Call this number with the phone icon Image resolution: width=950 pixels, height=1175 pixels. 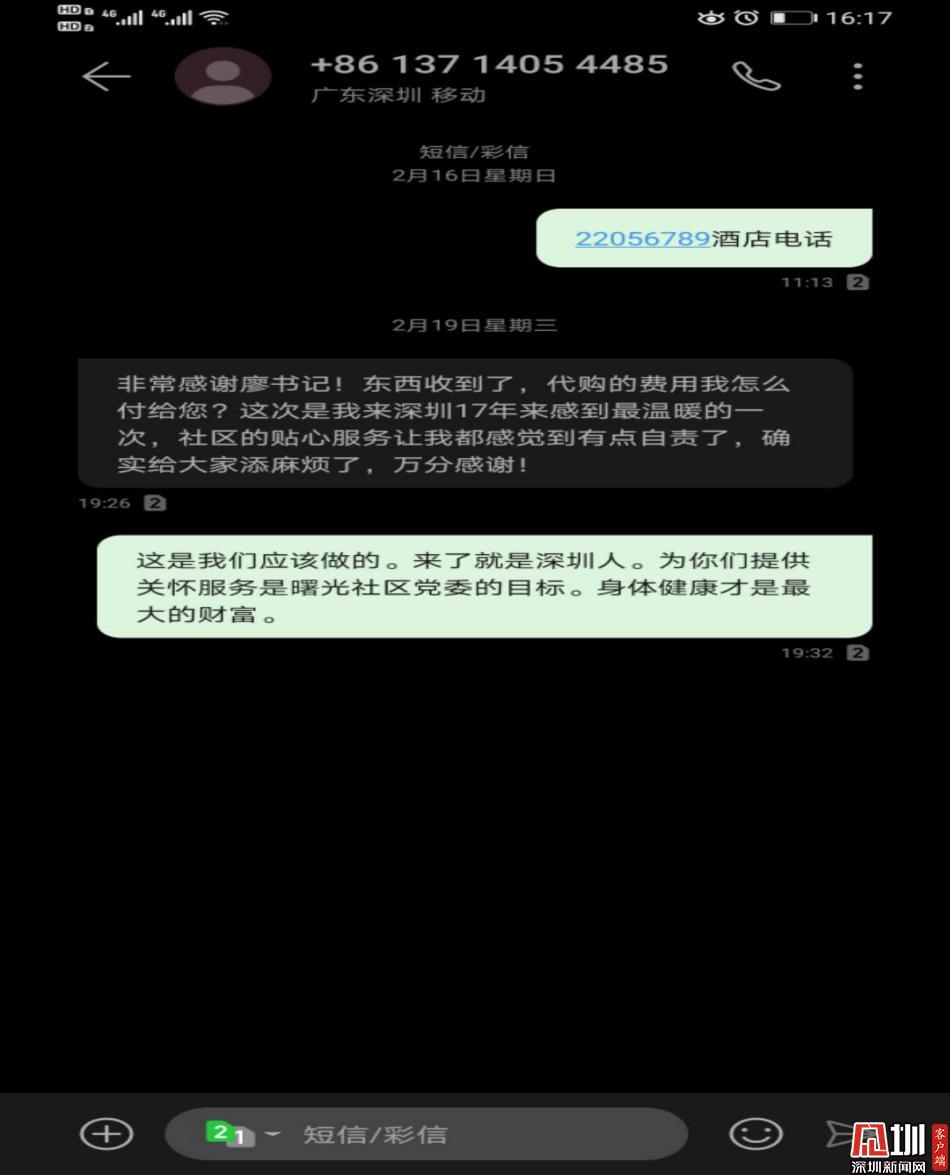coord(755,77)
